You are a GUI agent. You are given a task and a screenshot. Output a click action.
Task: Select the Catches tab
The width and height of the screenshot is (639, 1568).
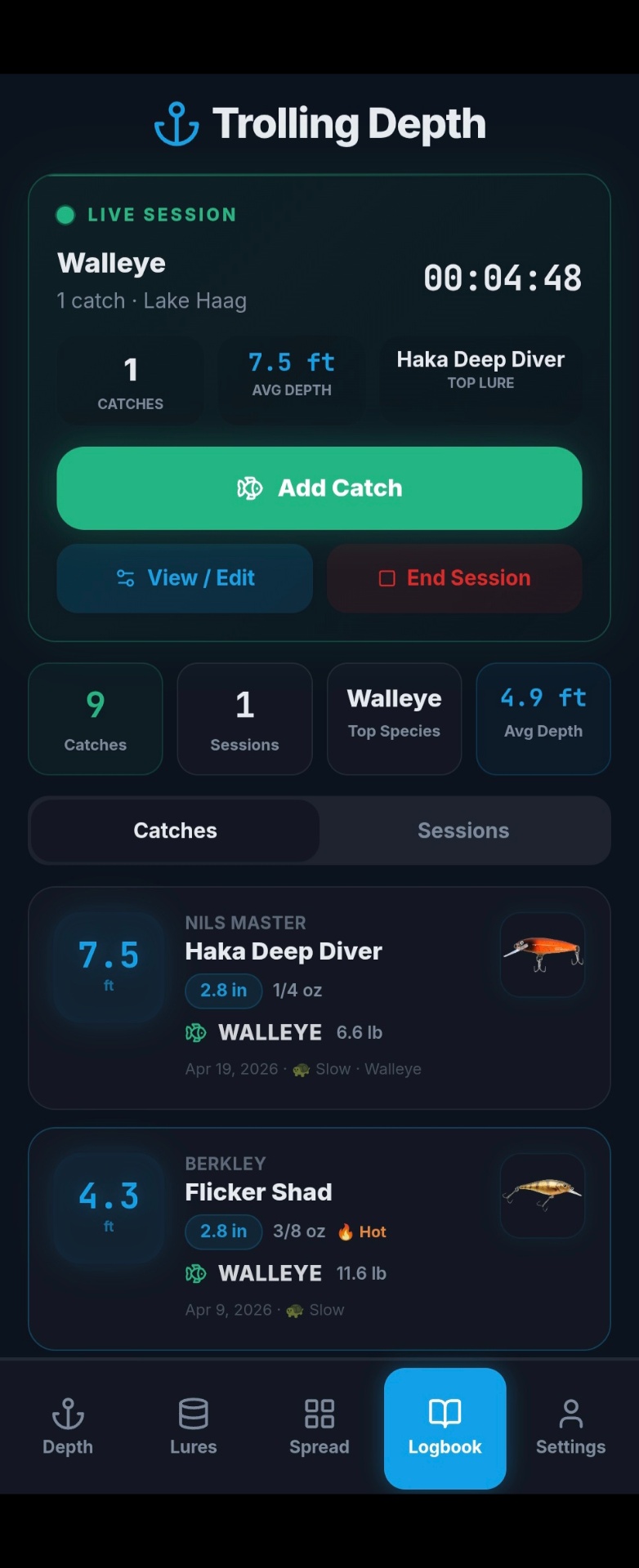coord(175,830)
